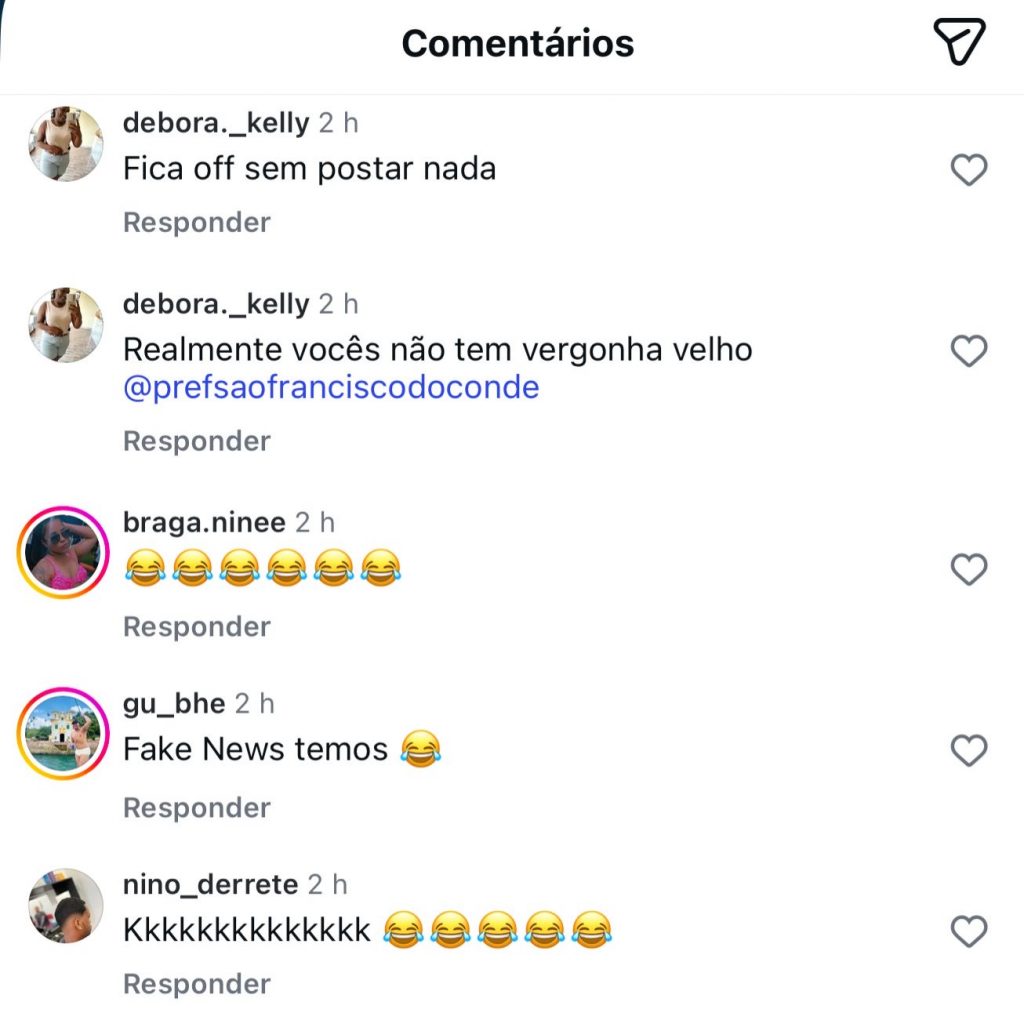Open the @prefsaofranciscodoconde mention
This screenshot has width=1024, height=1020.
(x=331, y=387)
